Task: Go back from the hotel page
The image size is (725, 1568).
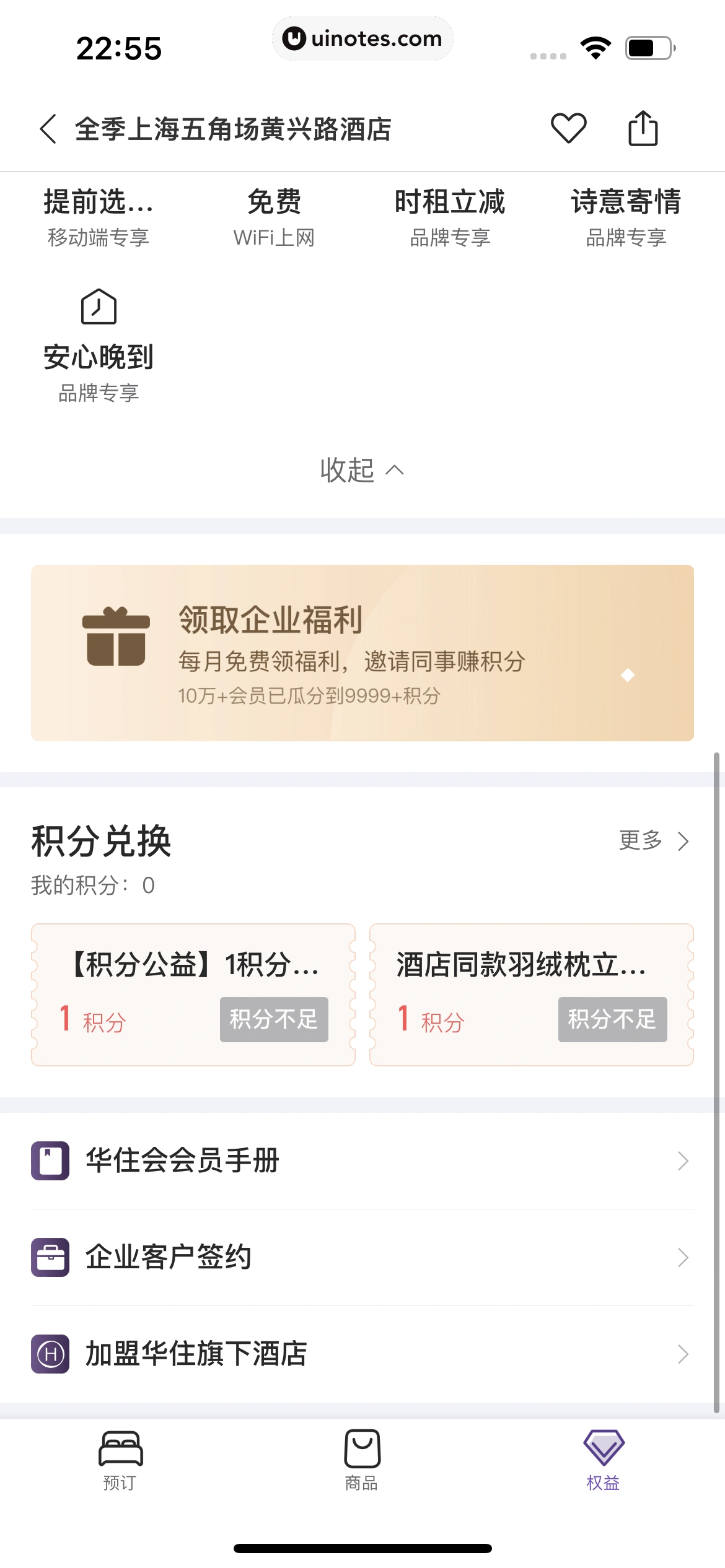Action: click(48, 129)
